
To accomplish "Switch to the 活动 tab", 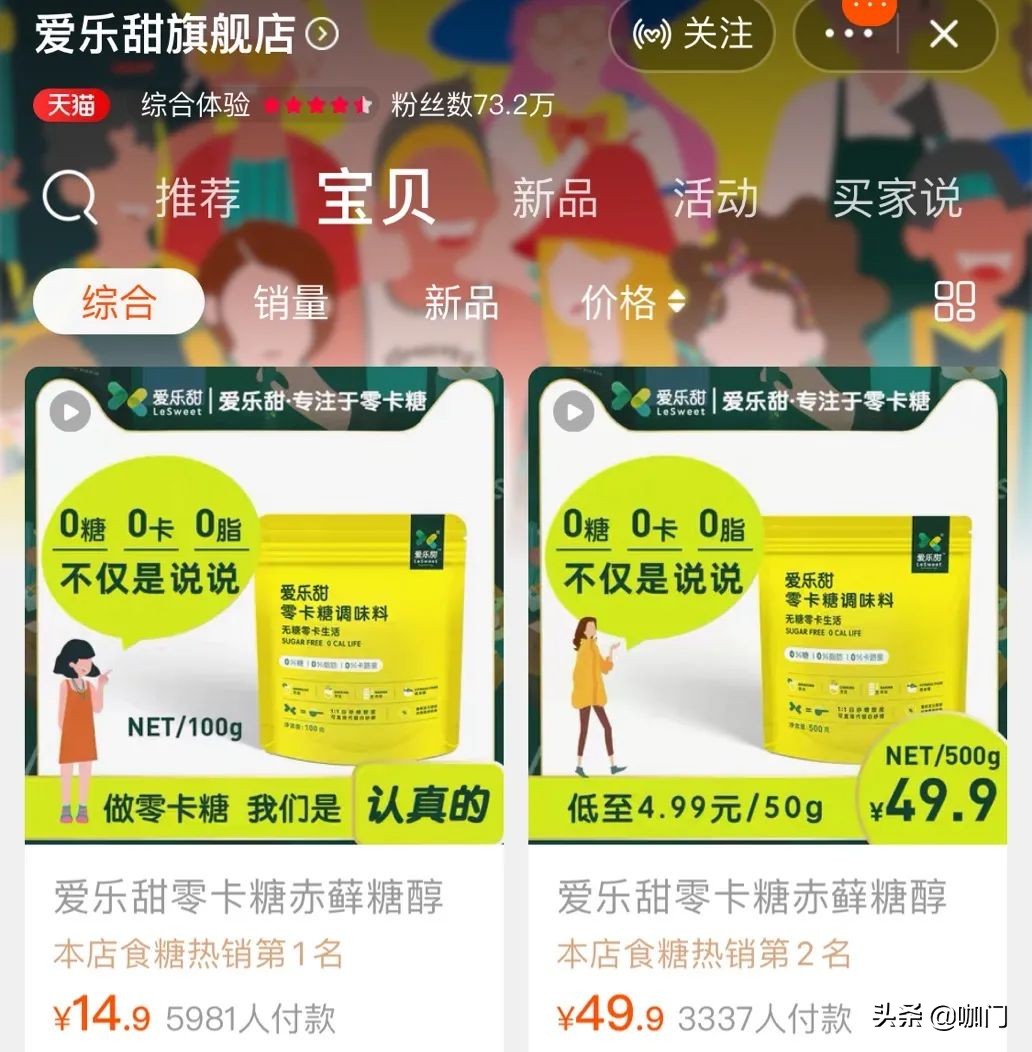I will pos(716,200).
